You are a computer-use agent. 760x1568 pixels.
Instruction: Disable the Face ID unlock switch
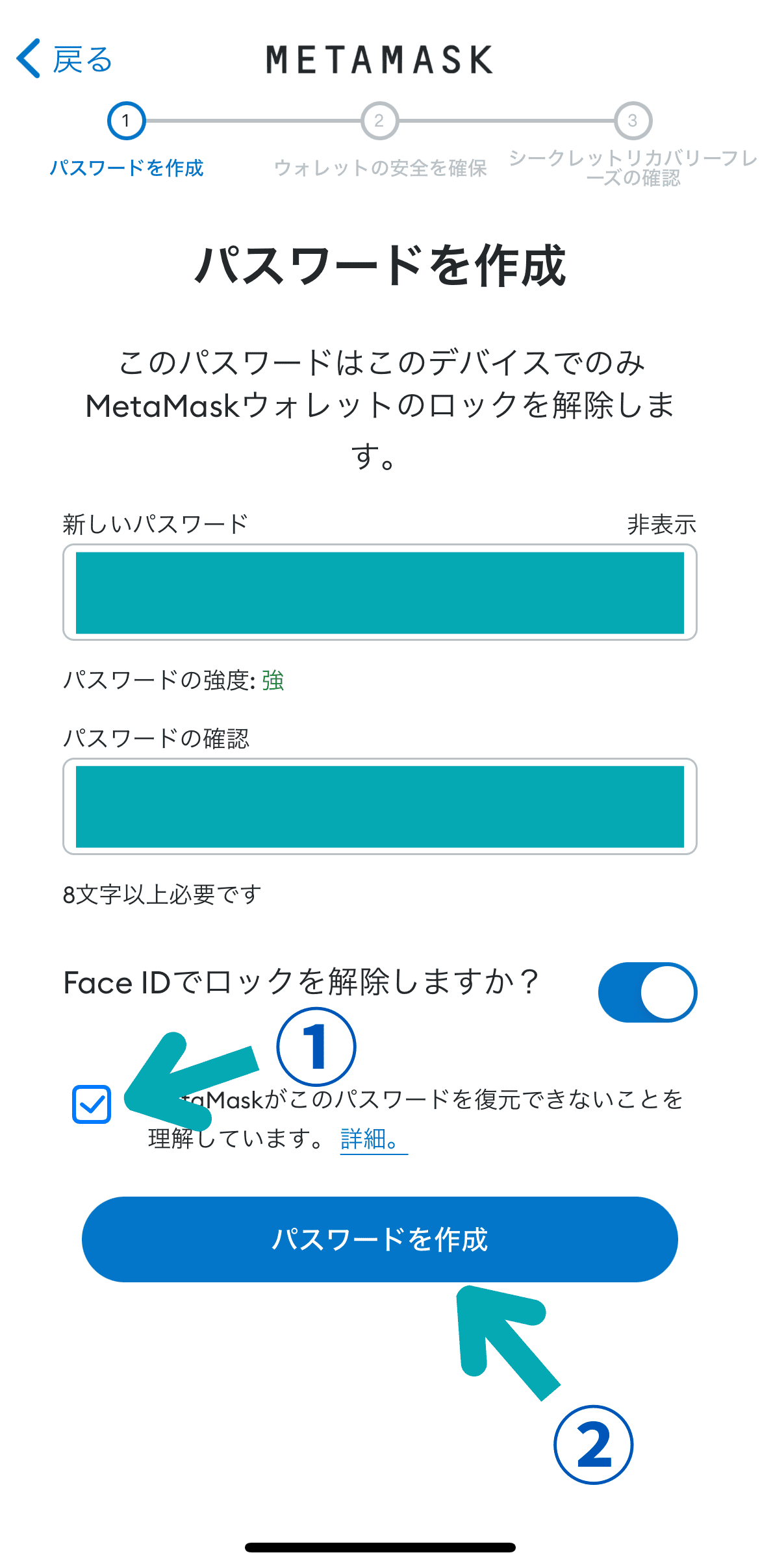[647, 992]
